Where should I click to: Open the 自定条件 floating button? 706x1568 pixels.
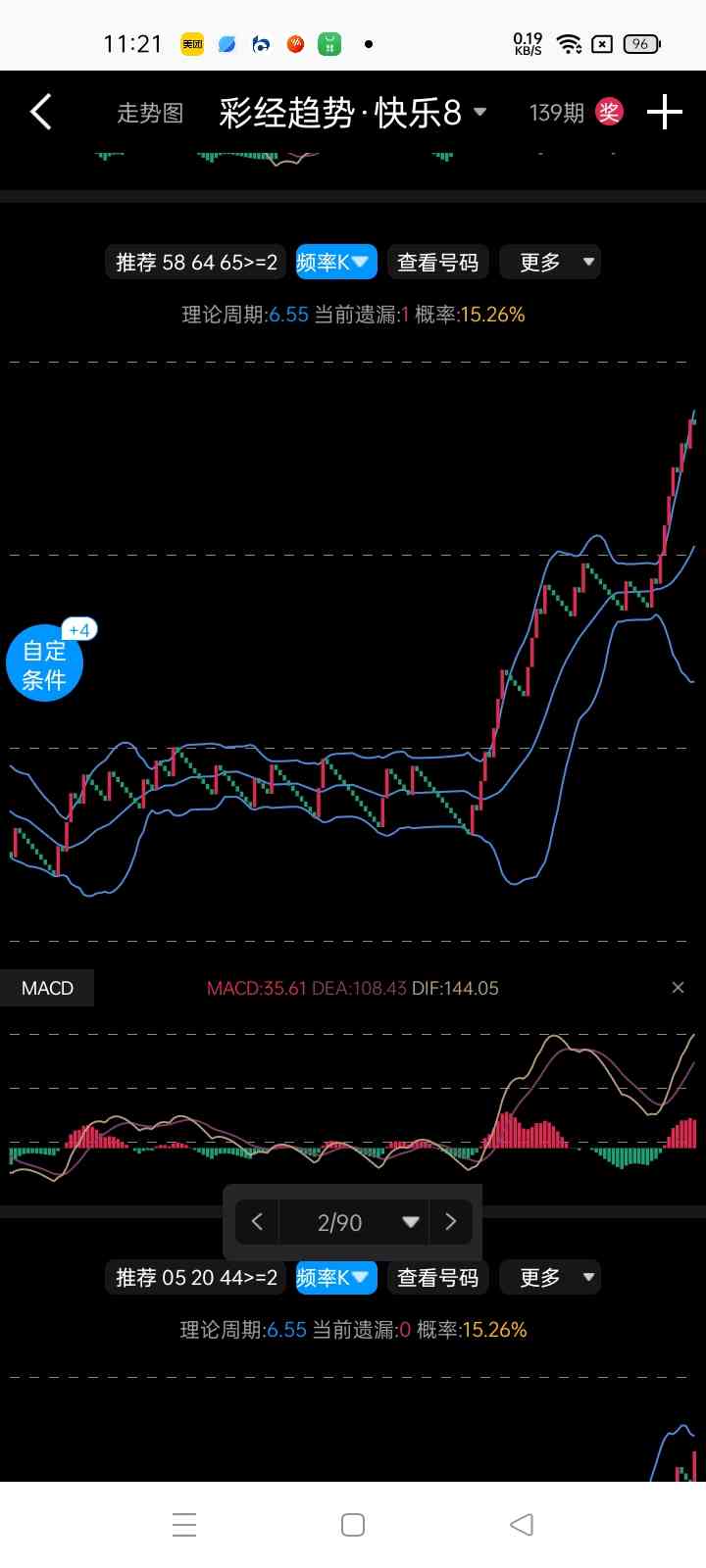45,663
